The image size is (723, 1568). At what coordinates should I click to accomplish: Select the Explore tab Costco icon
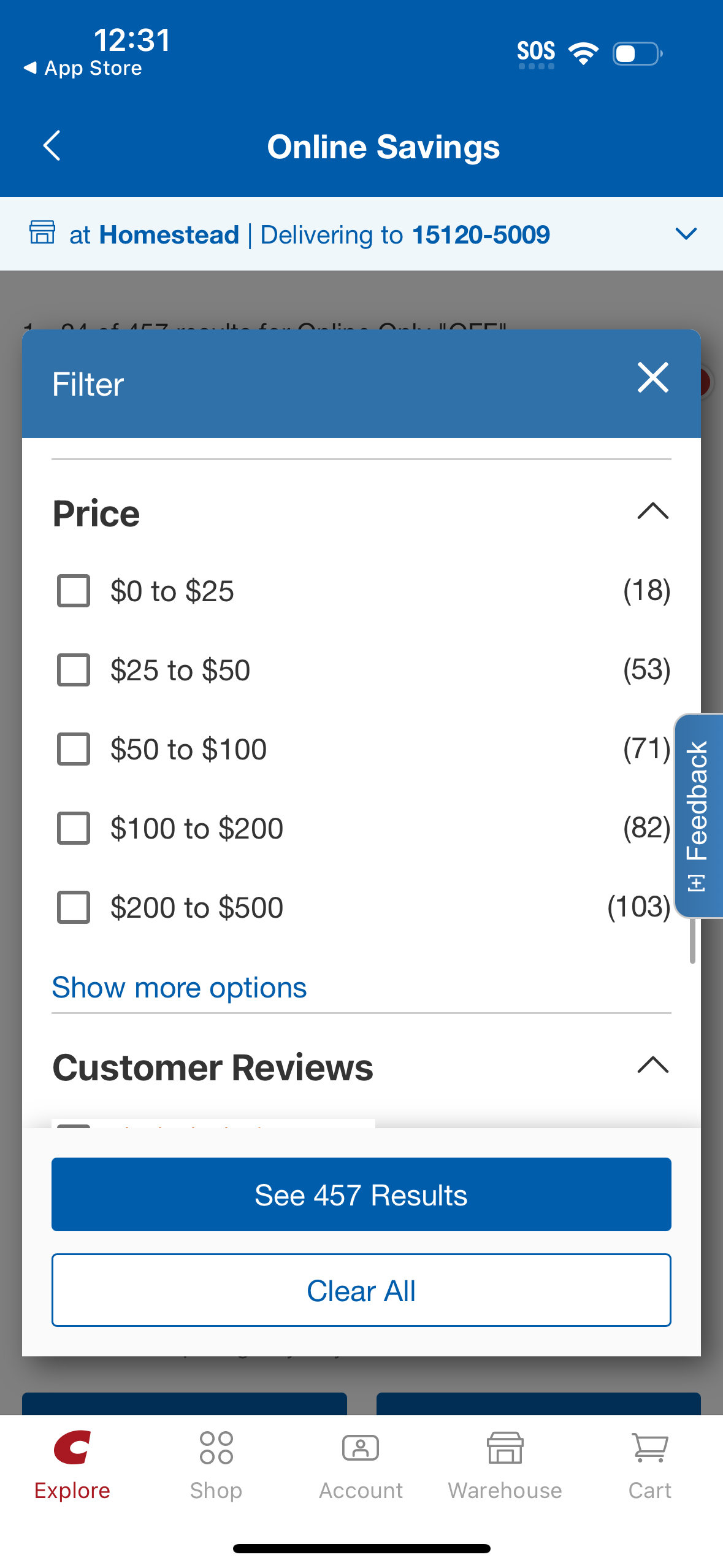point(72,1448)
